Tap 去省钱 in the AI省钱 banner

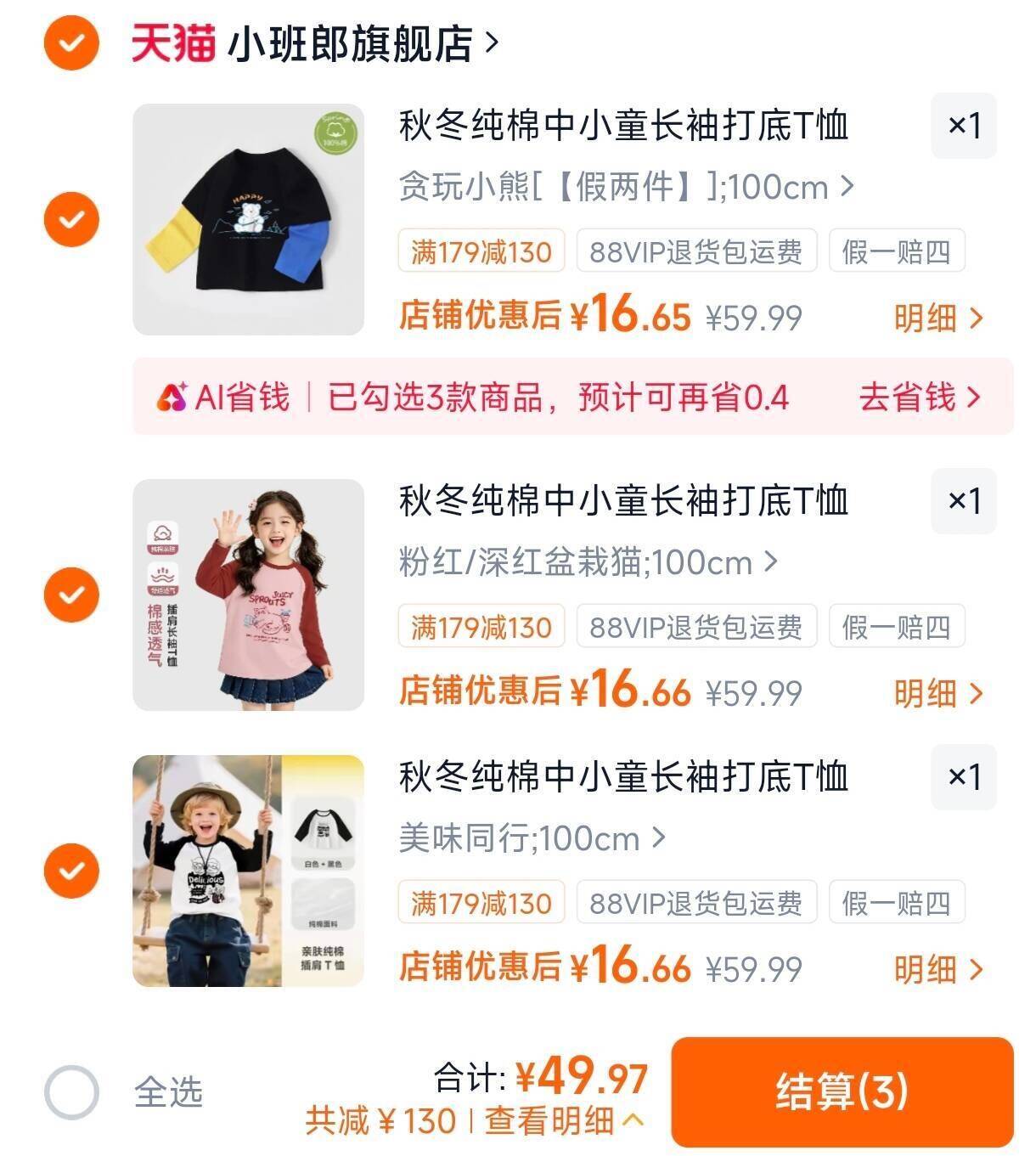pos(920,397)
